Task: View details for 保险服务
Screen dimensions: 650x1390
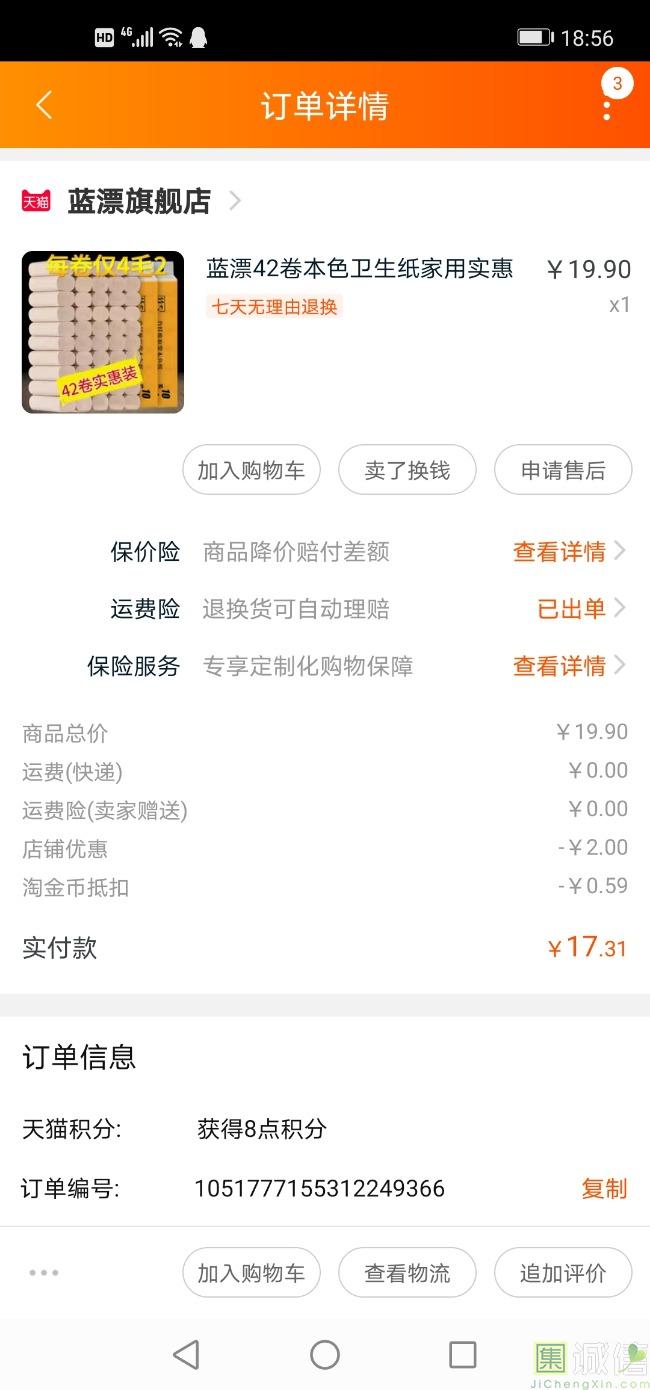Action: pos(568,666)
